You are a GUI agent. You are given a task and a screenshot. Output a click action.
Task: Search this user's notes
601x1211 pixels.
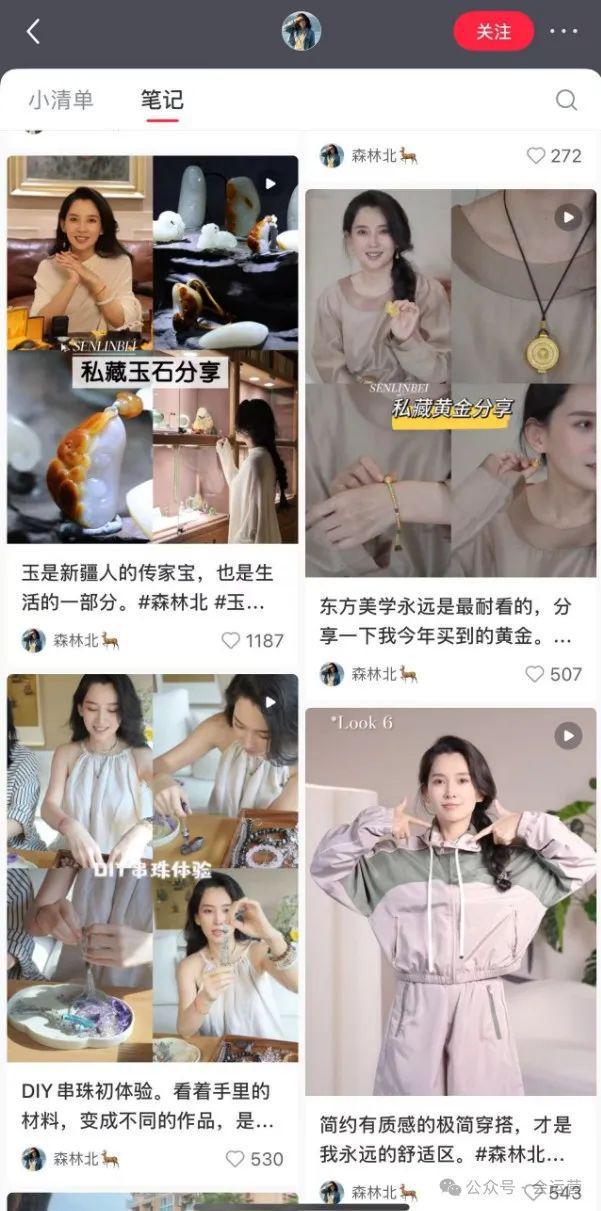point(566,100)
